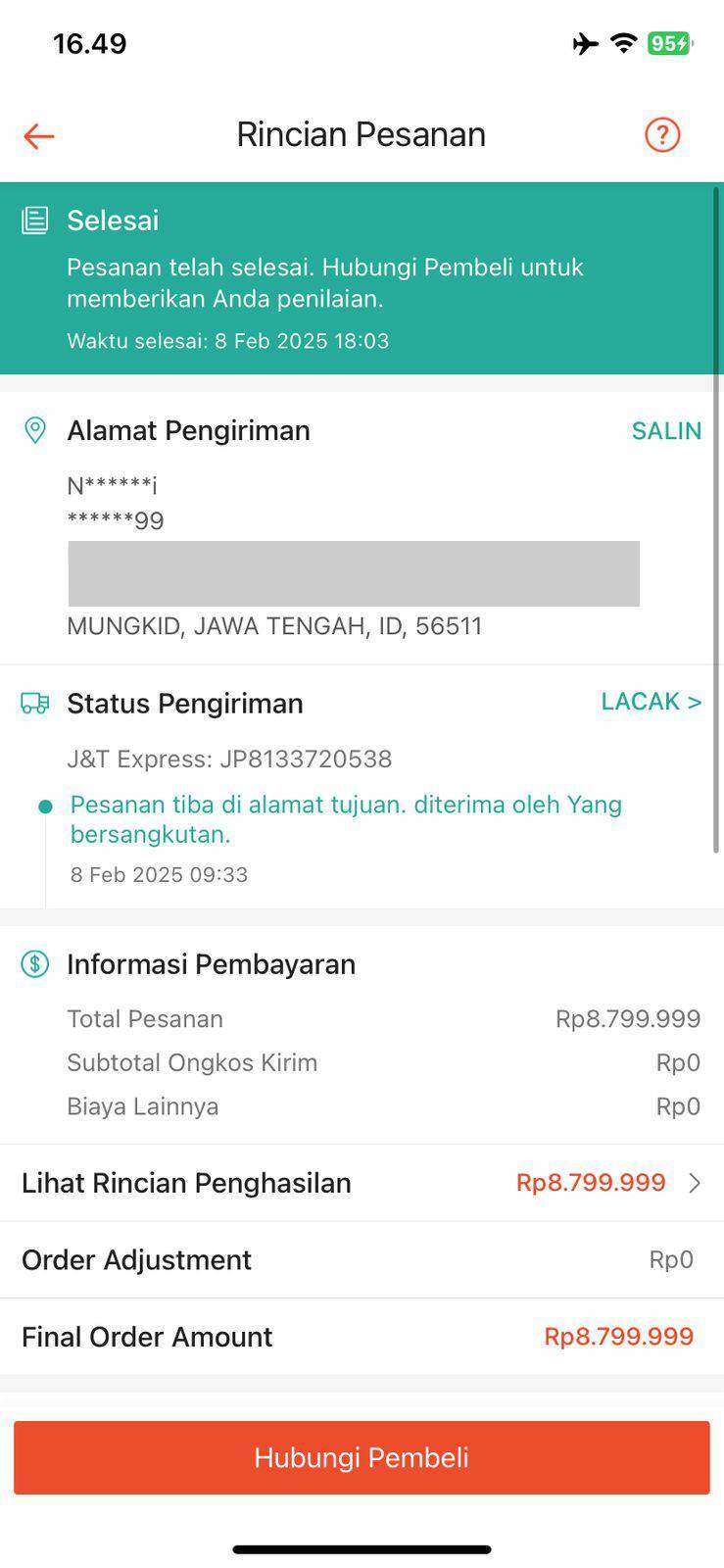
Task: Open Lihat Rincian Penghasilan details
Action: (x=362, y=1183)
